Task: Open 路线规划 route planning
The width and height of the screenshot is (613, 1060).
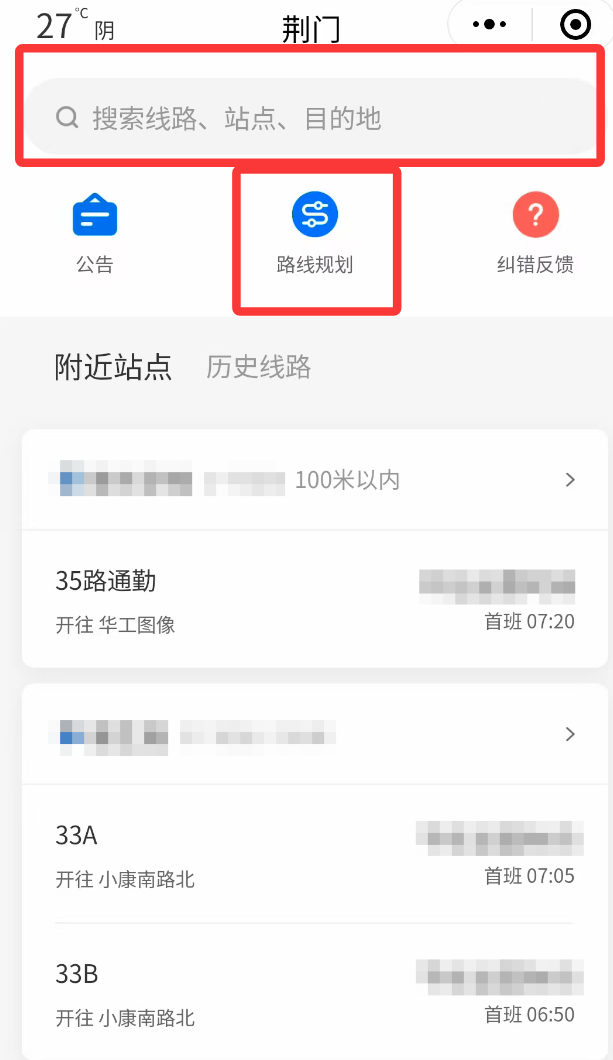Action: (x=315, y=233)
